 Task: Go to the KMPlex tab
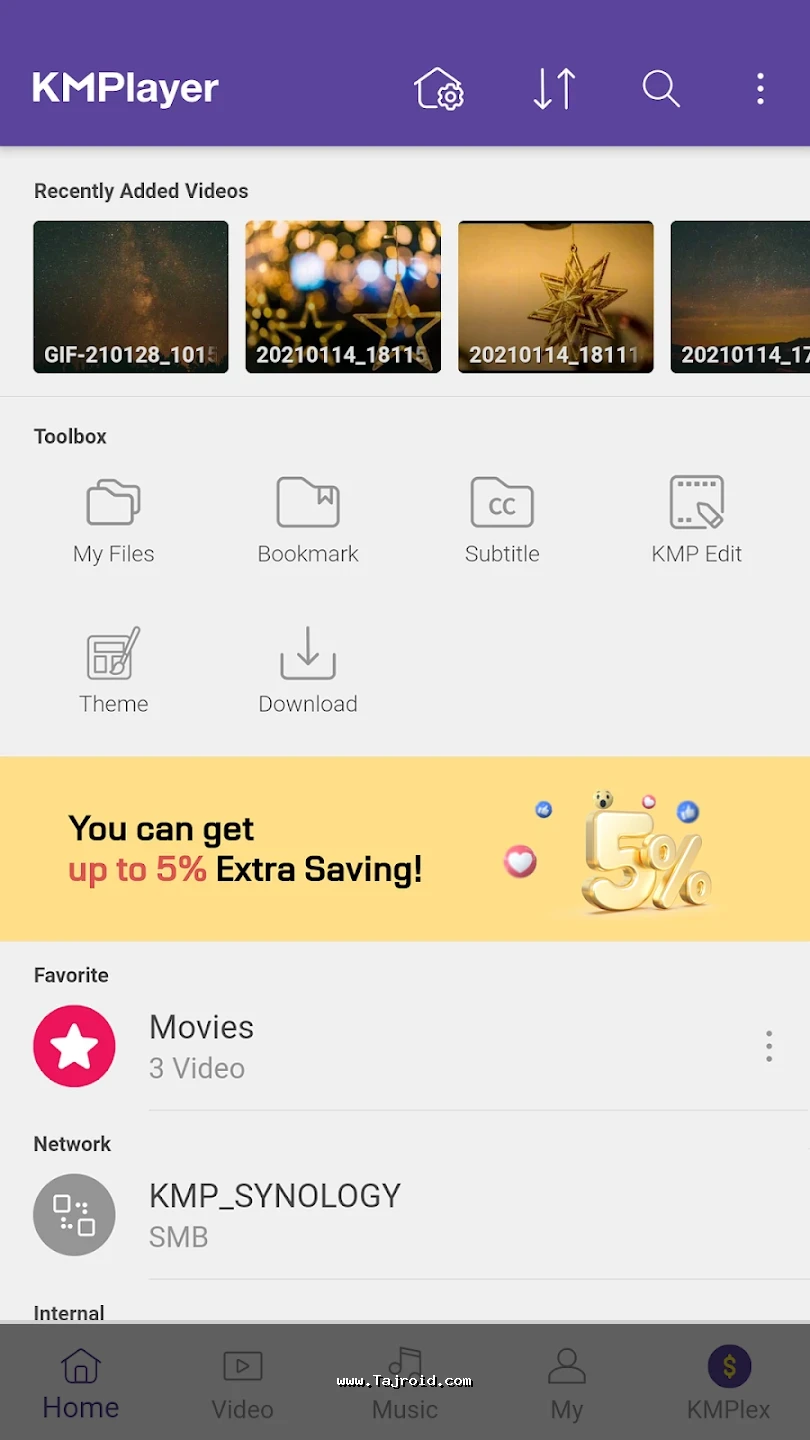click(729, 1385)
